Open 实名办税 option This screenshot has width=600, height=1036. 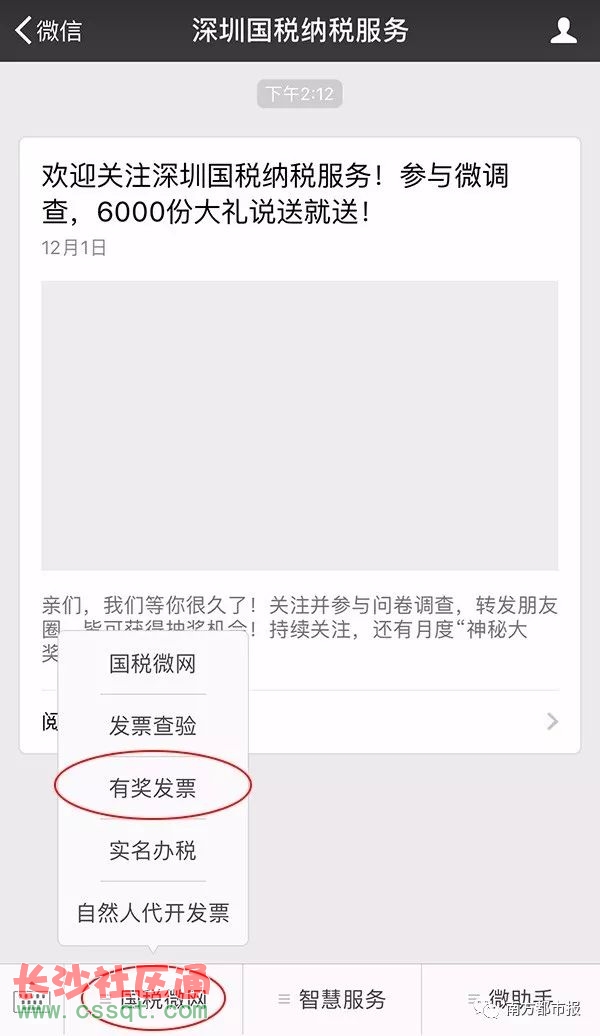[152, 851]
